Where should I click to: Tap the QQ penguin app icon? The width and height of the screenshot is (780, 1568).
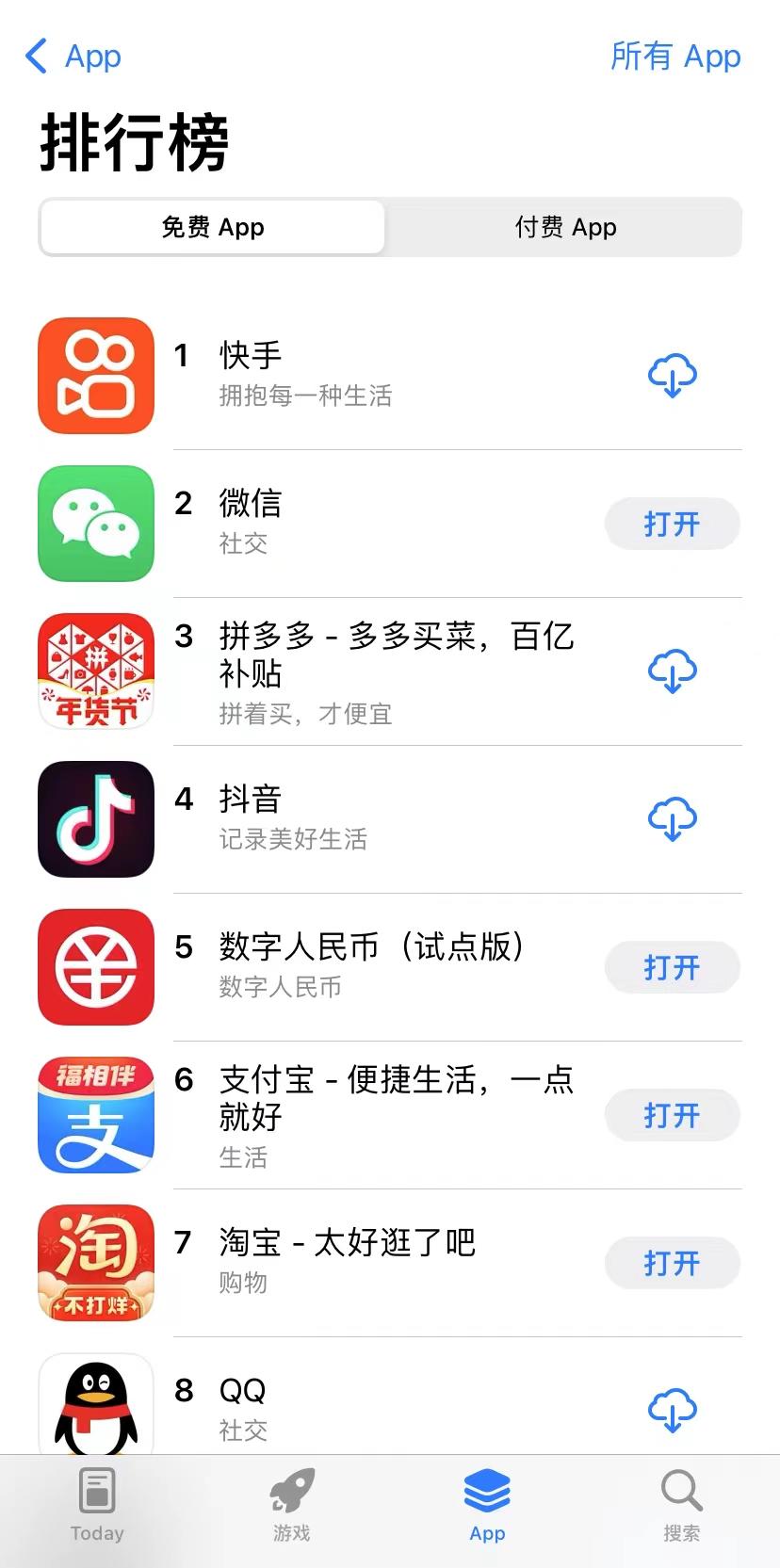click(x=95, y=1405)
